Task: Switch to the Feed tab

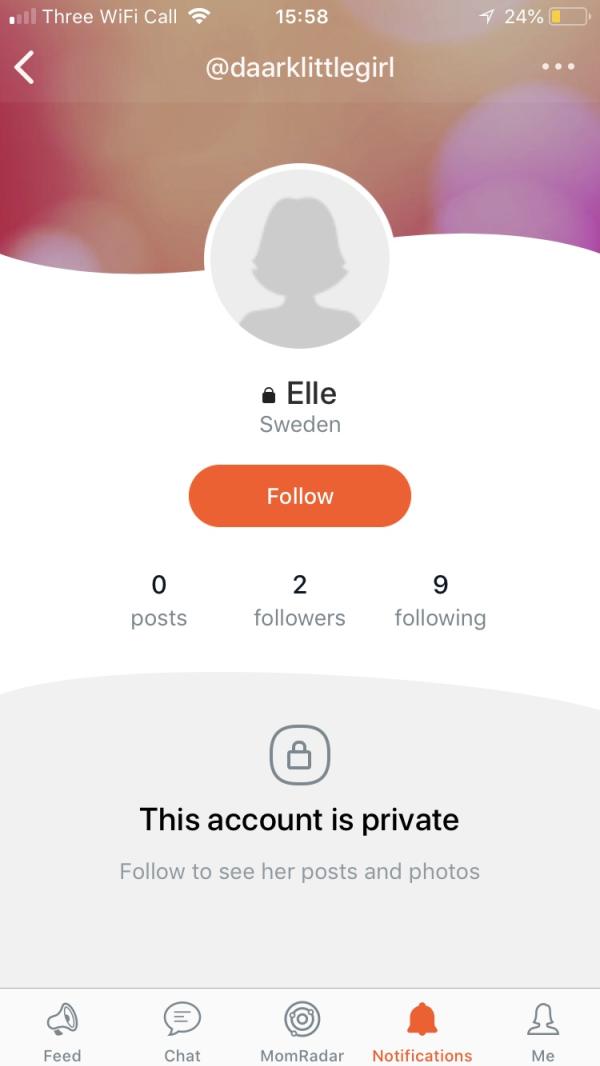Action: tap(62, 1031)
